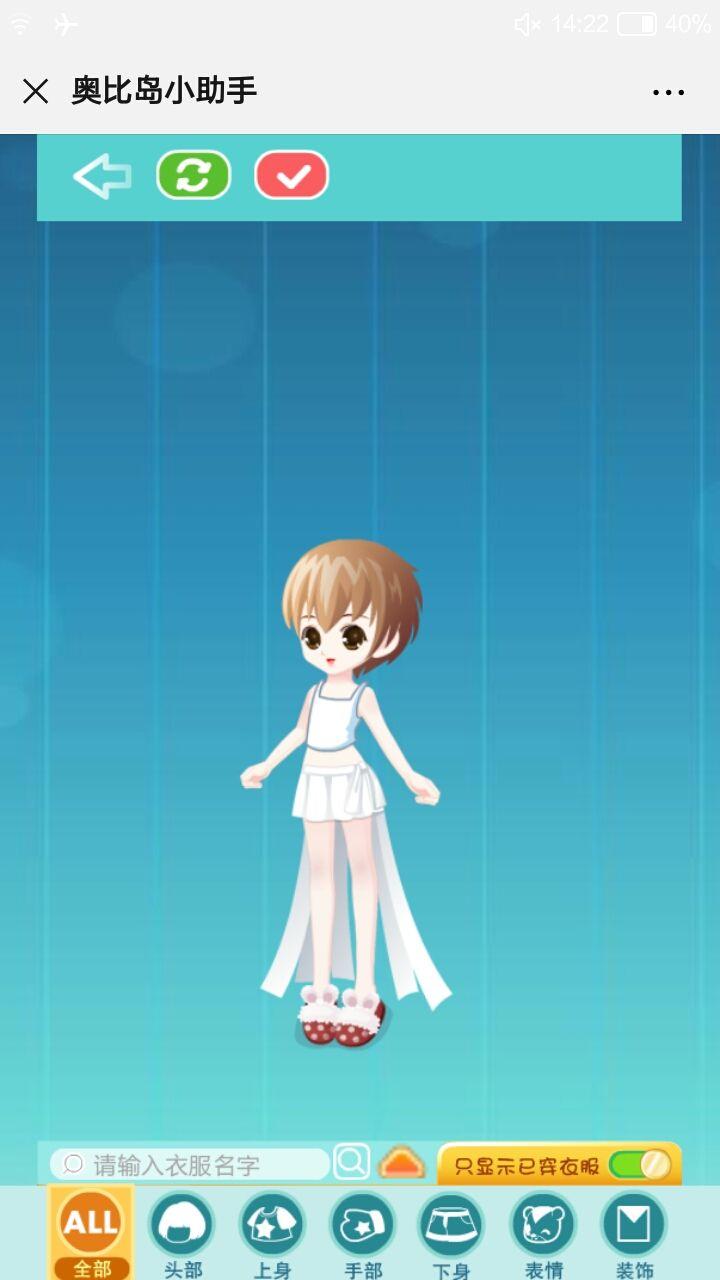Close the 奥比岛小助手 mini program
This screenshot has height=1280, width=720.
point(36,92)
